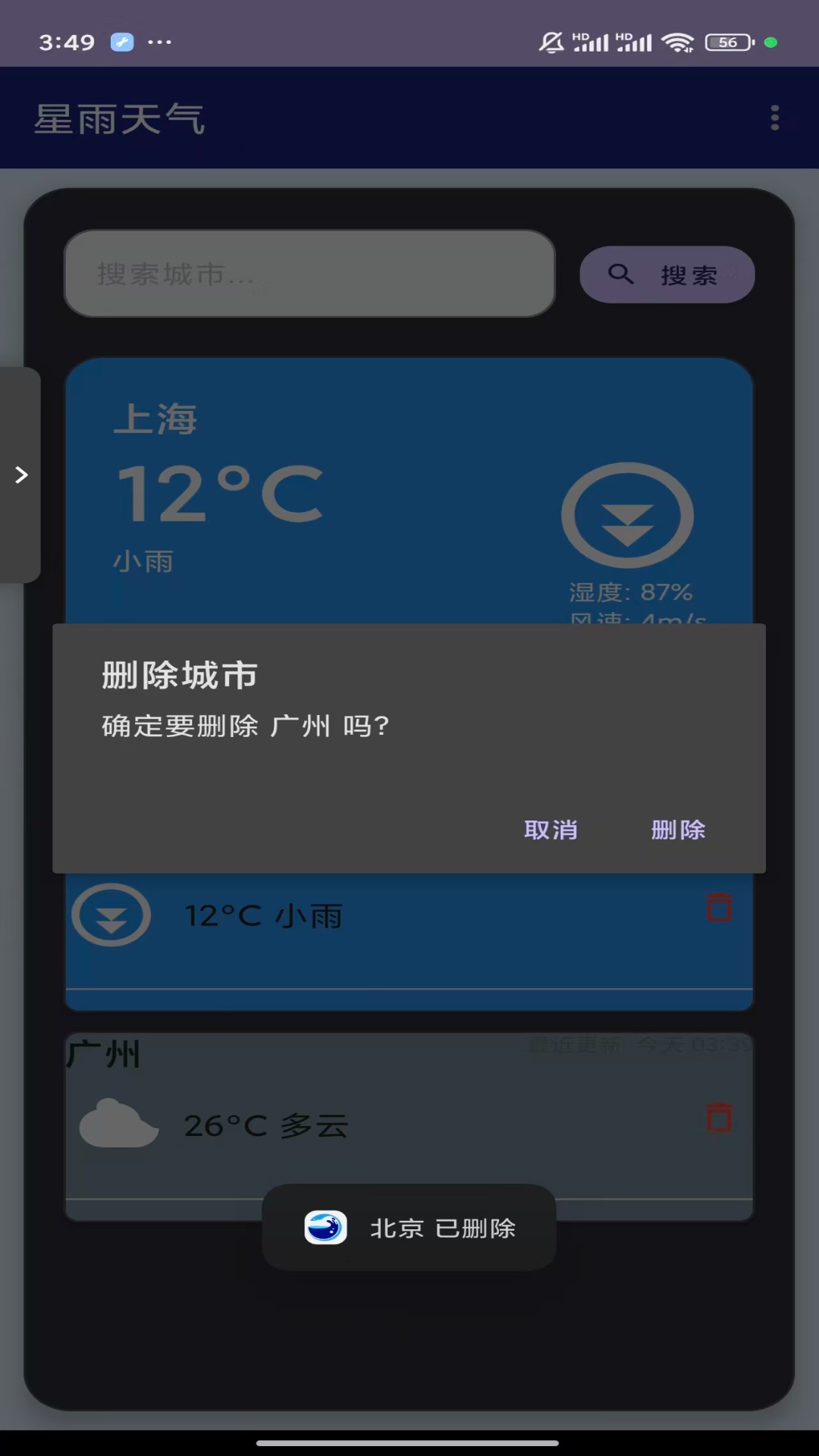Dismiss the dialog with the 取消 button

pyautogui.click(x=551, y=830)
